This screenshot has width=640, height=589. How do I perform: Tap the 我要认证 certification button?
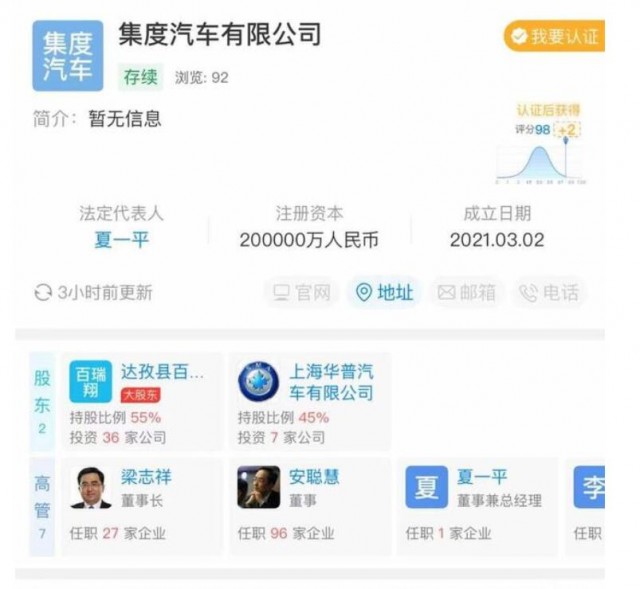click(554, 37)
